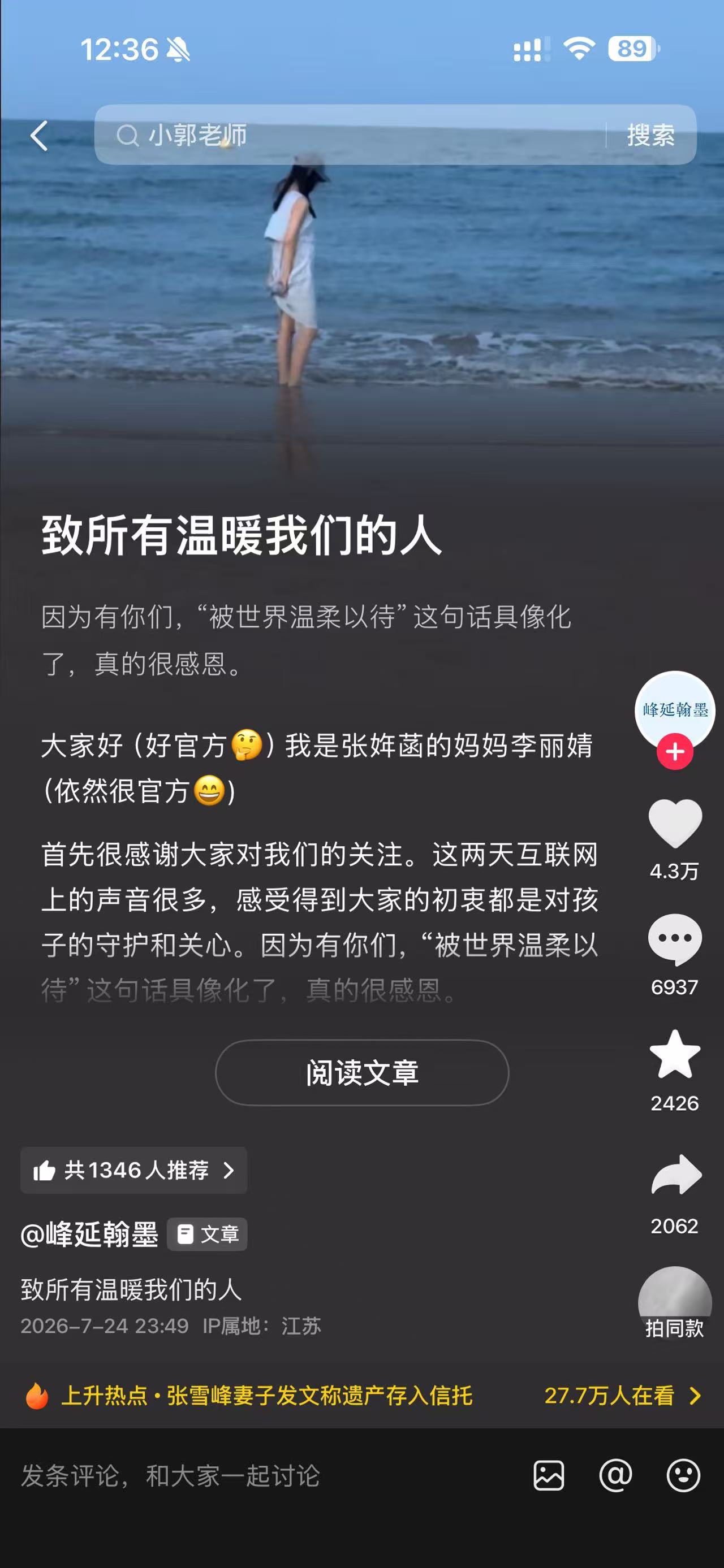Open the 共1346人推荐 chip

click(x=134, y=1170)
